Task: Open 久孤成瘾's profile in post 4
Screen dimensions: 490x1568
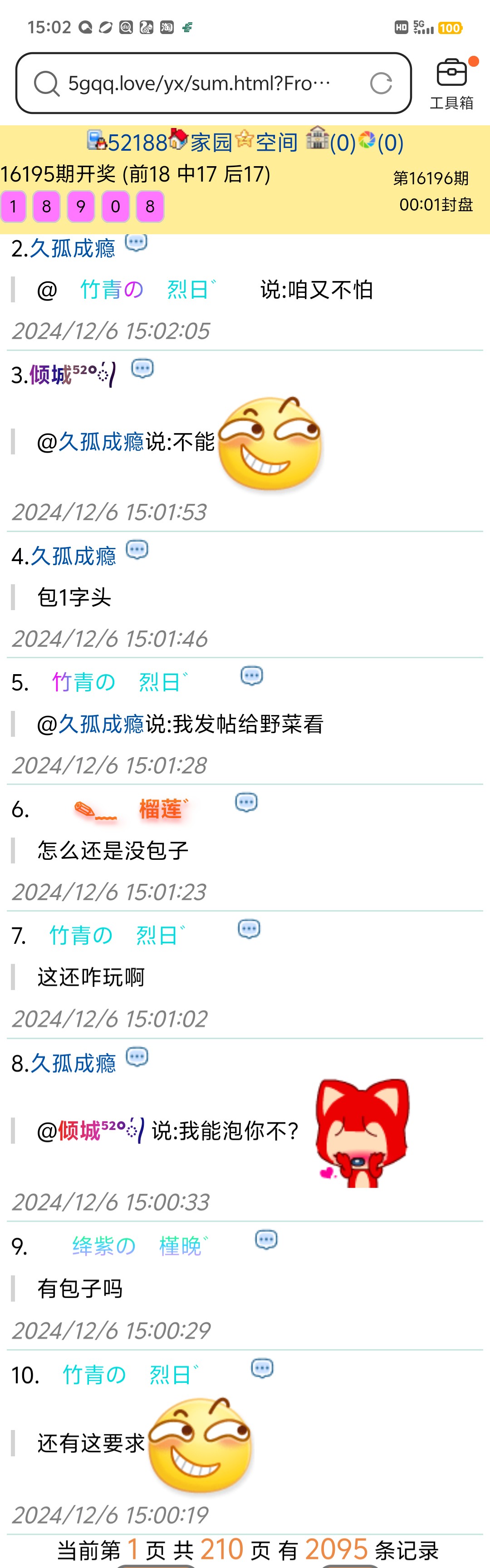Action: (x=73, y=557)
